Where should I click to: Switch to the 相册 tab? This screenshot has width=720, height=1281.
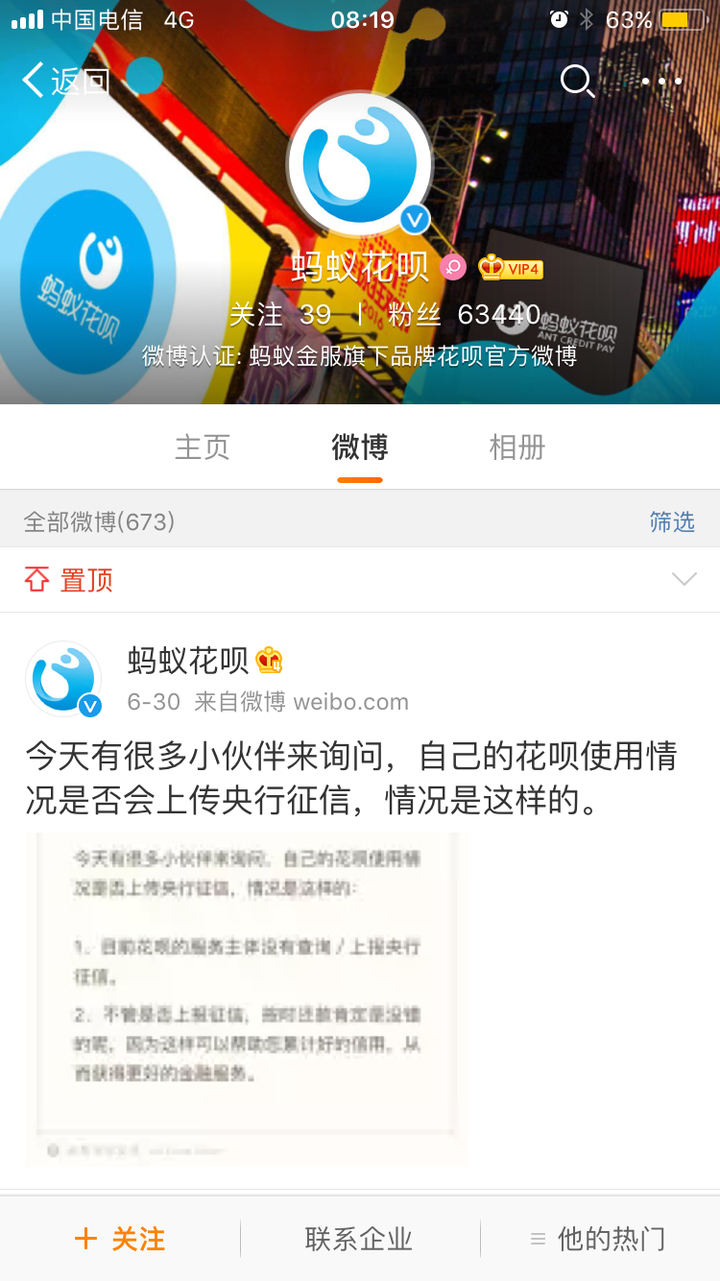[517, 447]
